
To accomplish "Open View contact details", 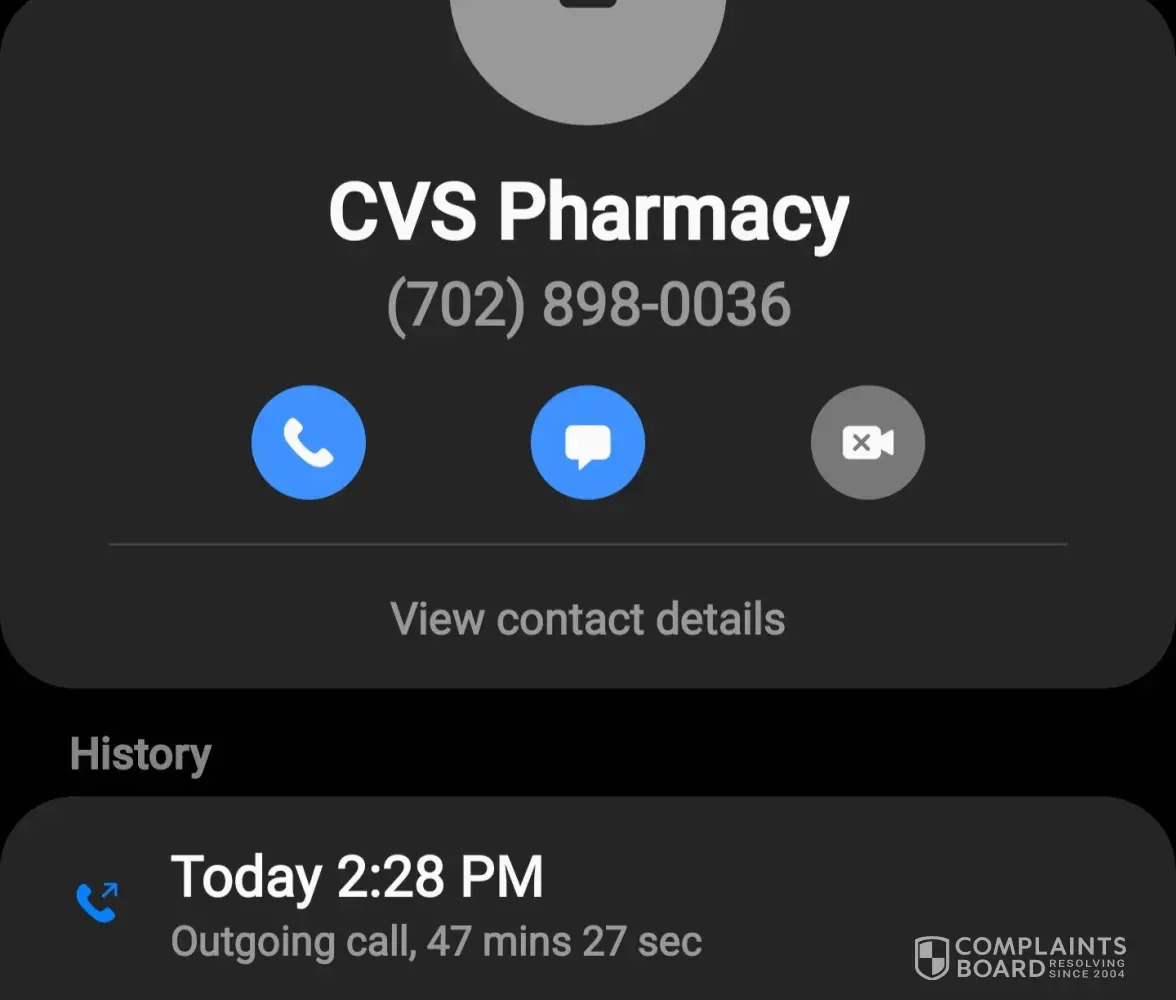I will click(x=588, y=619).
